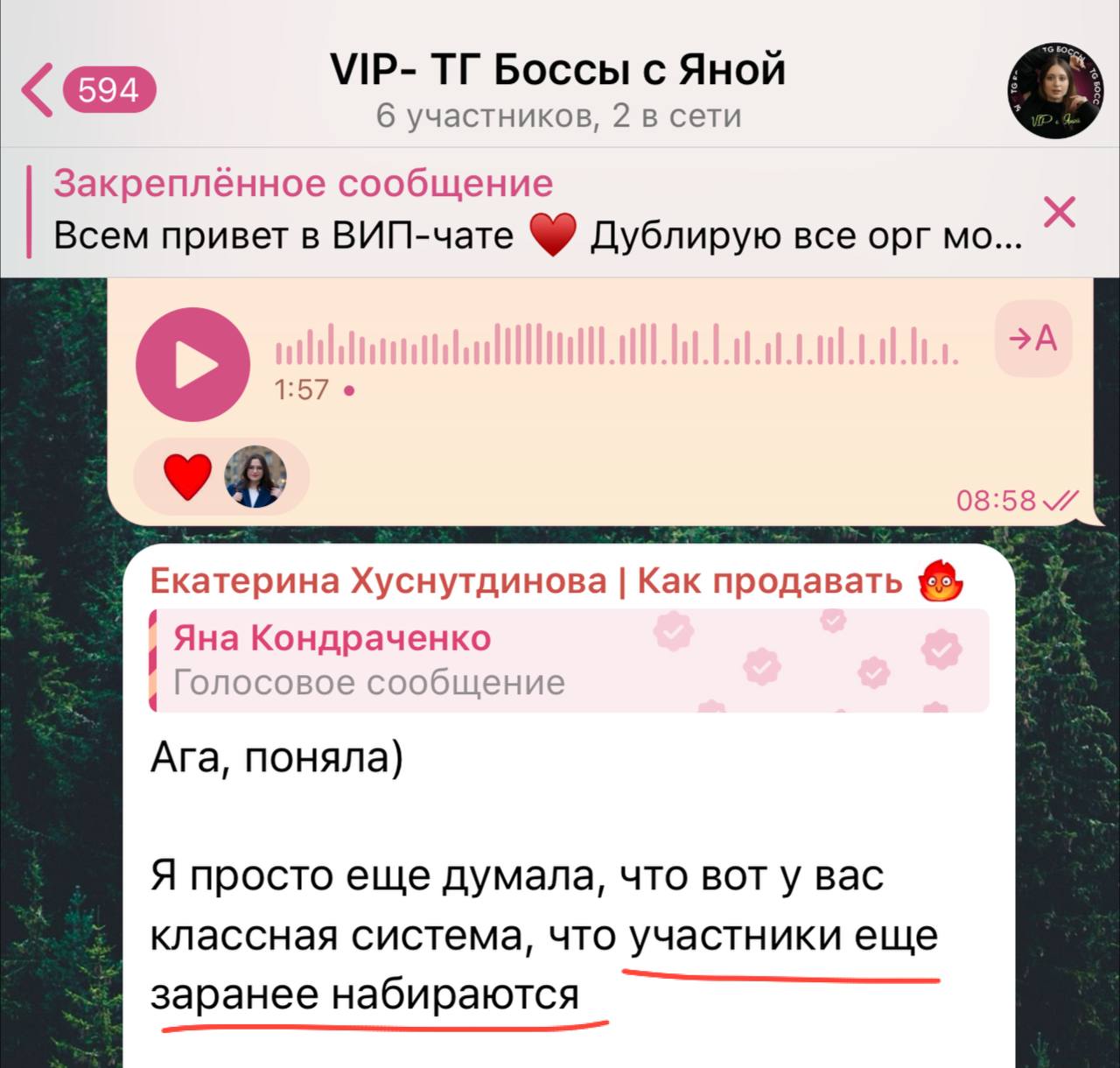Dismiss the pinned message banner
This screenshot has width=1120, height=1068.
1060,212
